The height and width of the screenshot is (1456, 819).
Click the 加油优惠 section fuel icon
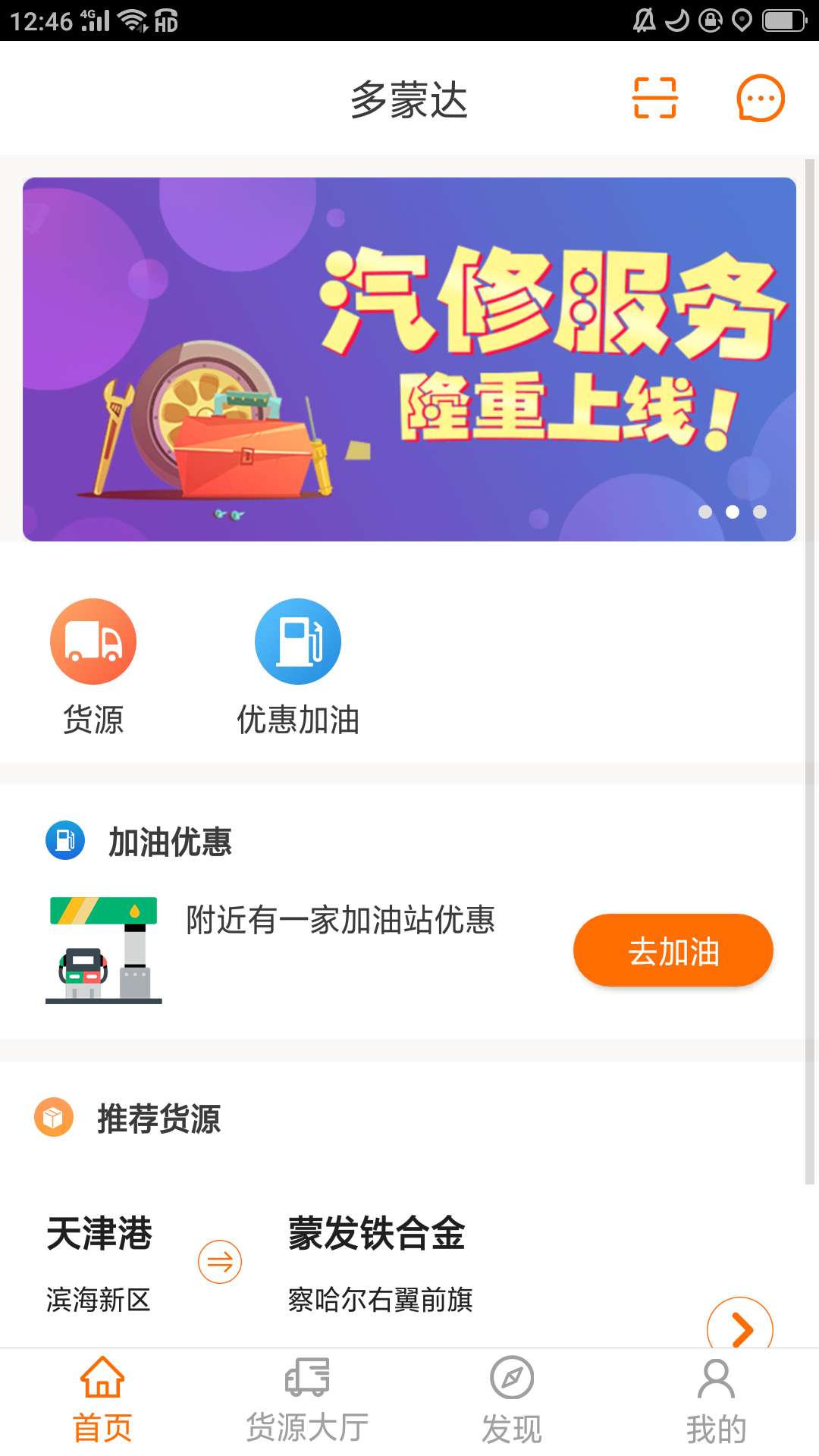tap(65, 840)
